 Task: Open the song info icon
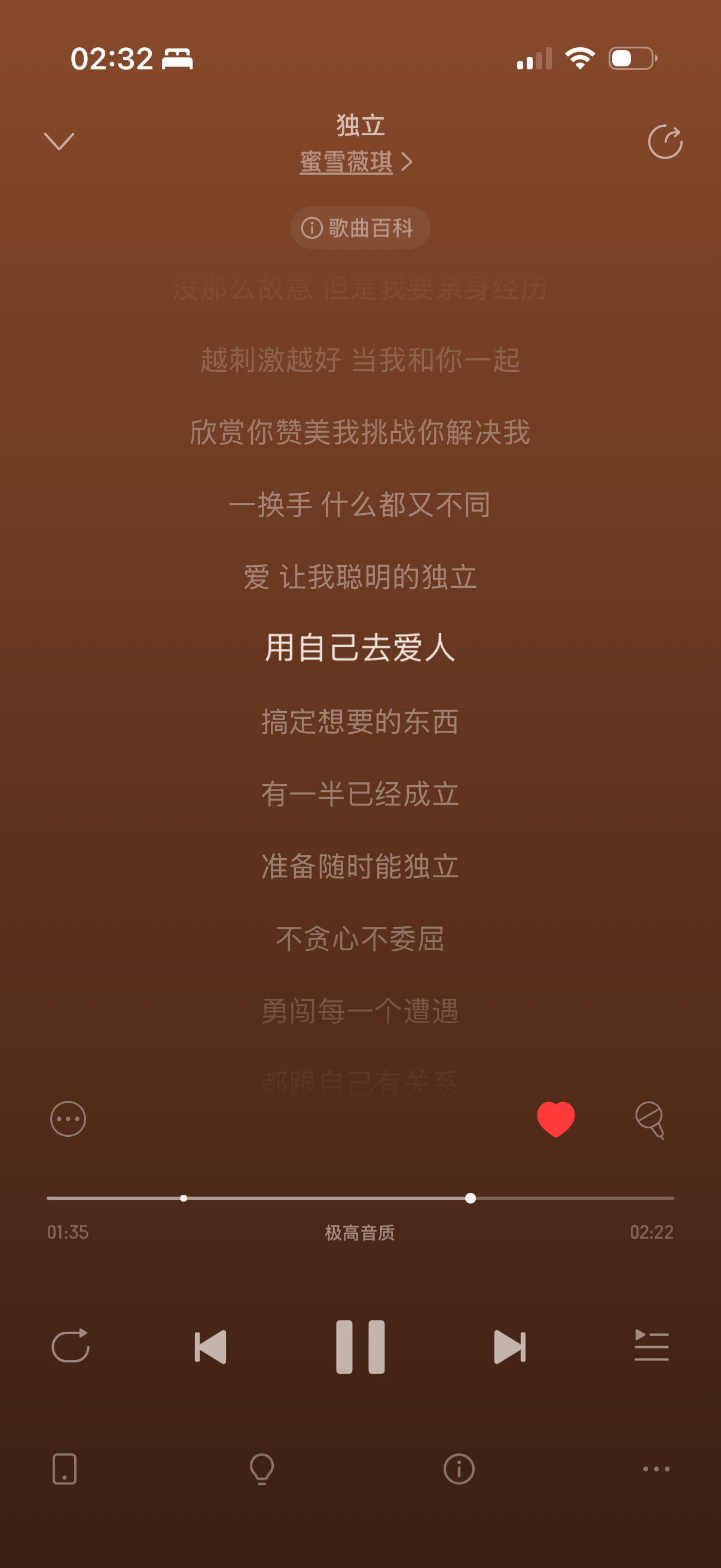pos(459,1469)
